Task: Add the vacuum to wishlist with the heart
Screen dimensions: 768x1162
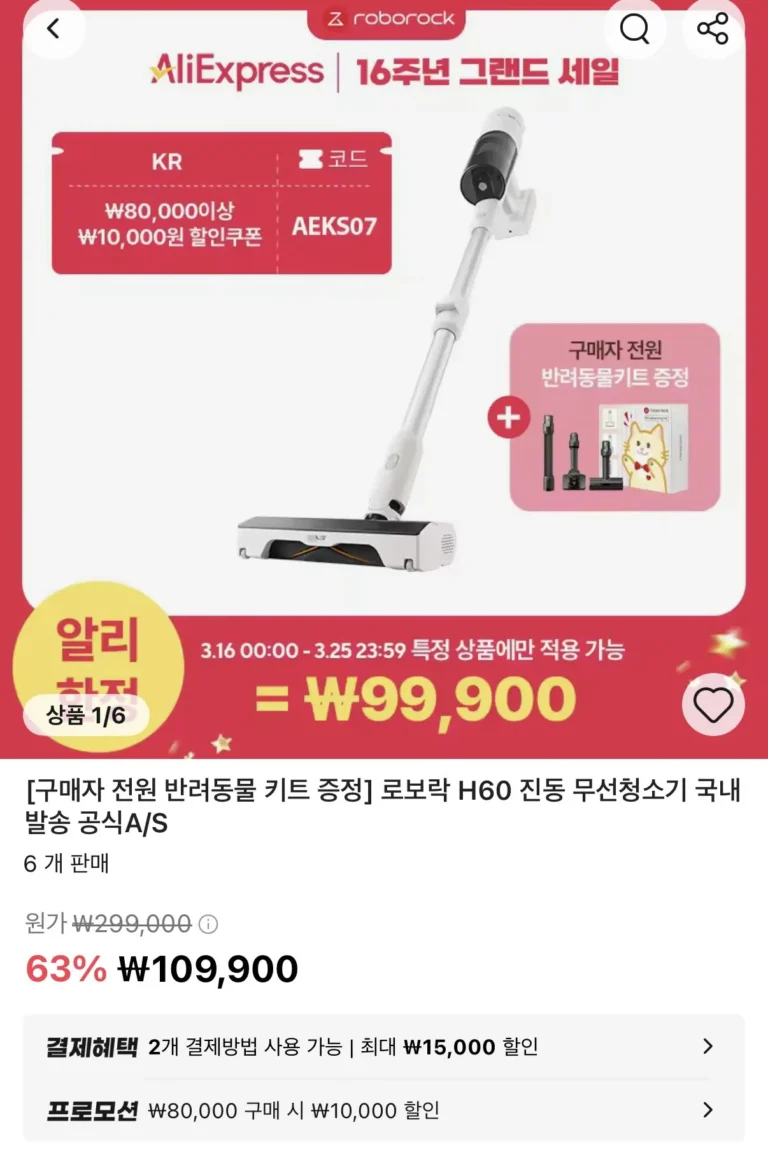Action: pyautogui.click(x=713, y=706)
